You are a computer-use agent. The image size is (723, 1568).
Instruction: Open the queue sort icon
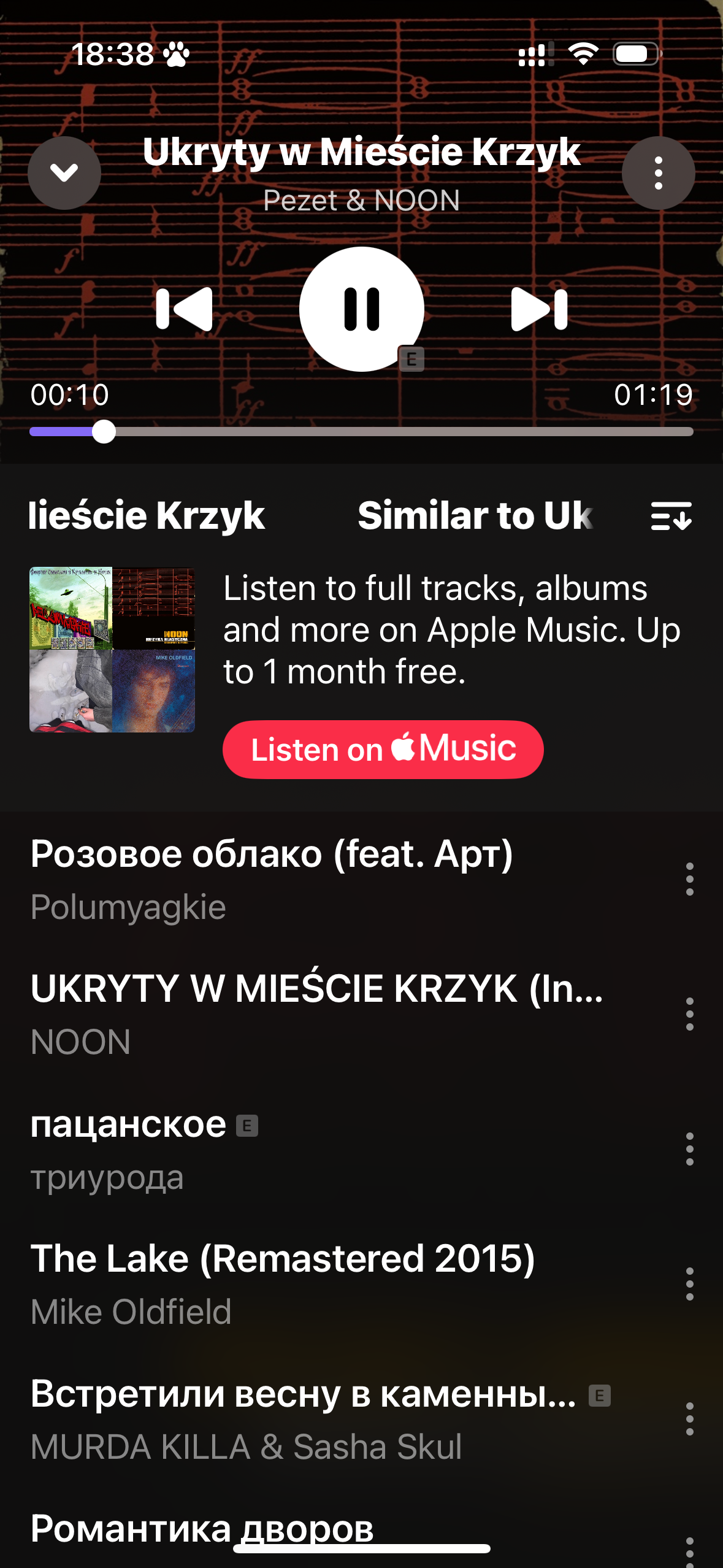coord(671,515)
